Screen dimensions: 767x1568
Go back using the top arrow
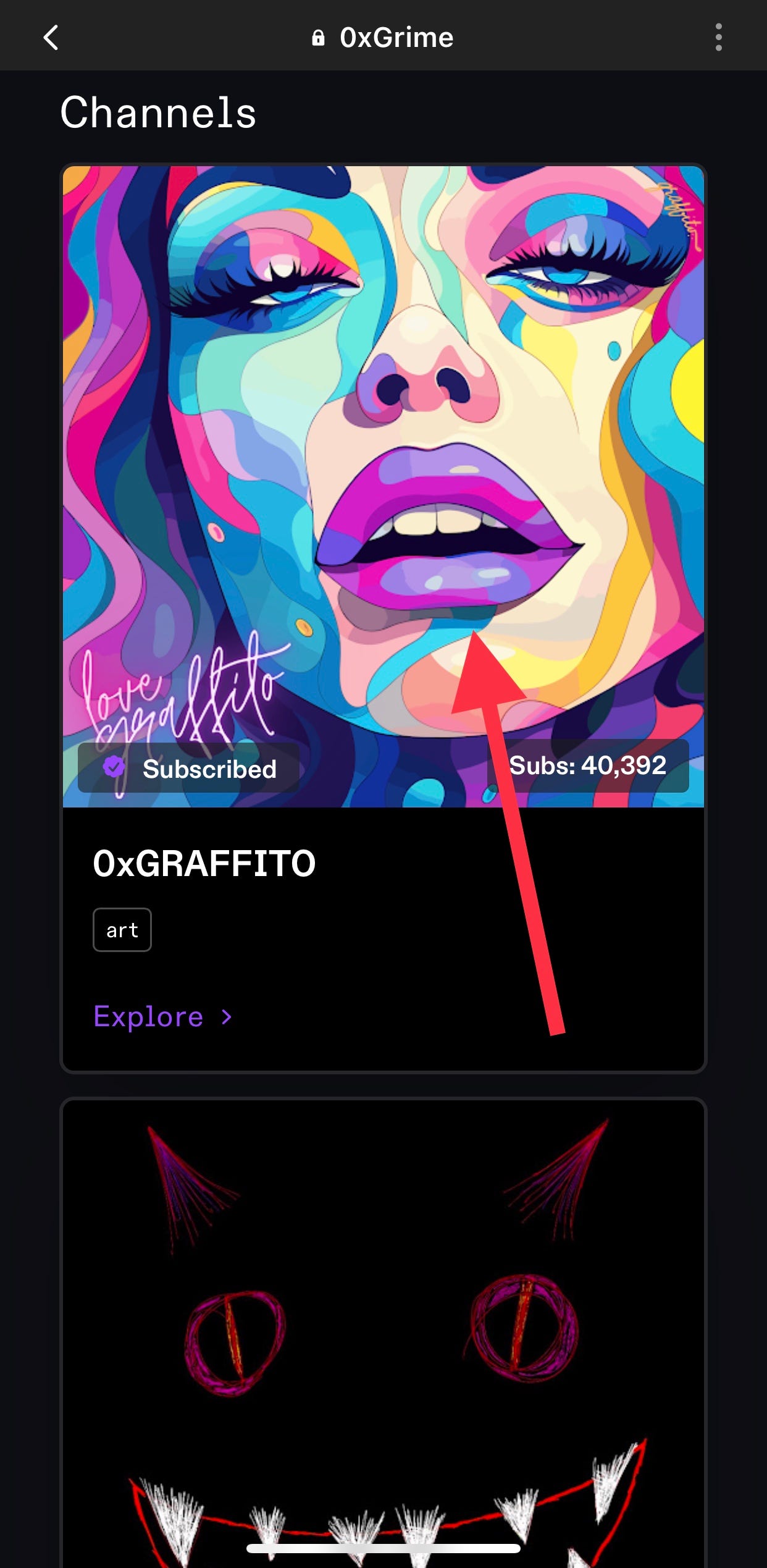[51, 38]
